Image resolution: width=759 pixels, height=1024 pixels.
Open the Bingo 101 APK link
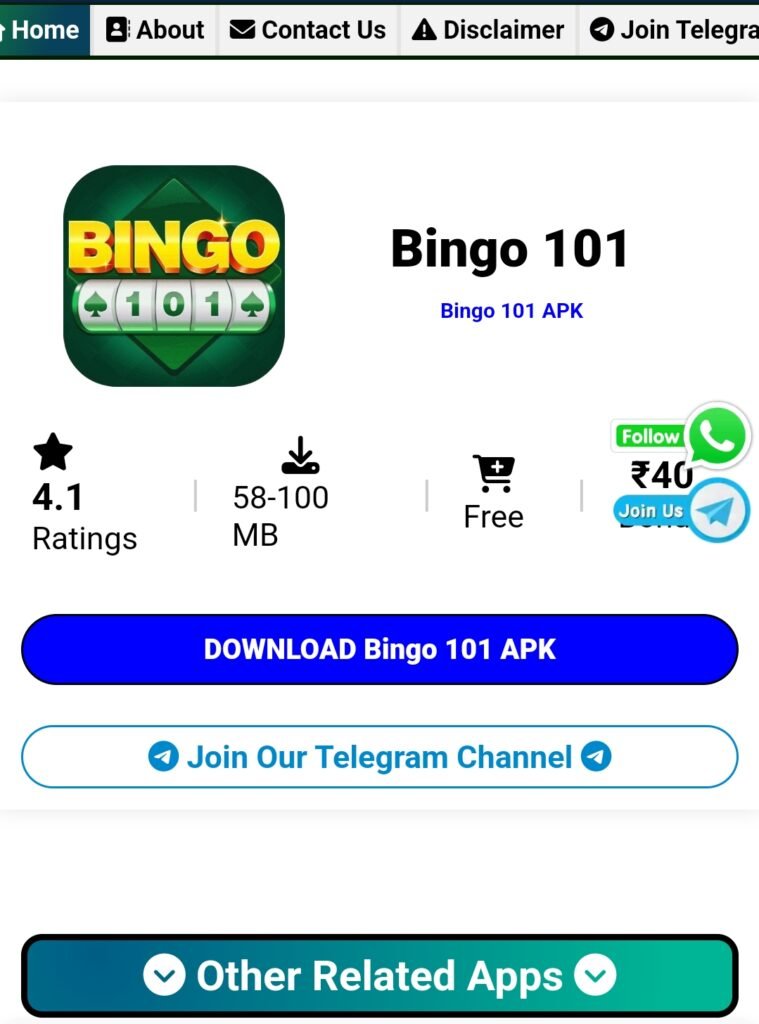pyautogui.click(x=511, y=311)
